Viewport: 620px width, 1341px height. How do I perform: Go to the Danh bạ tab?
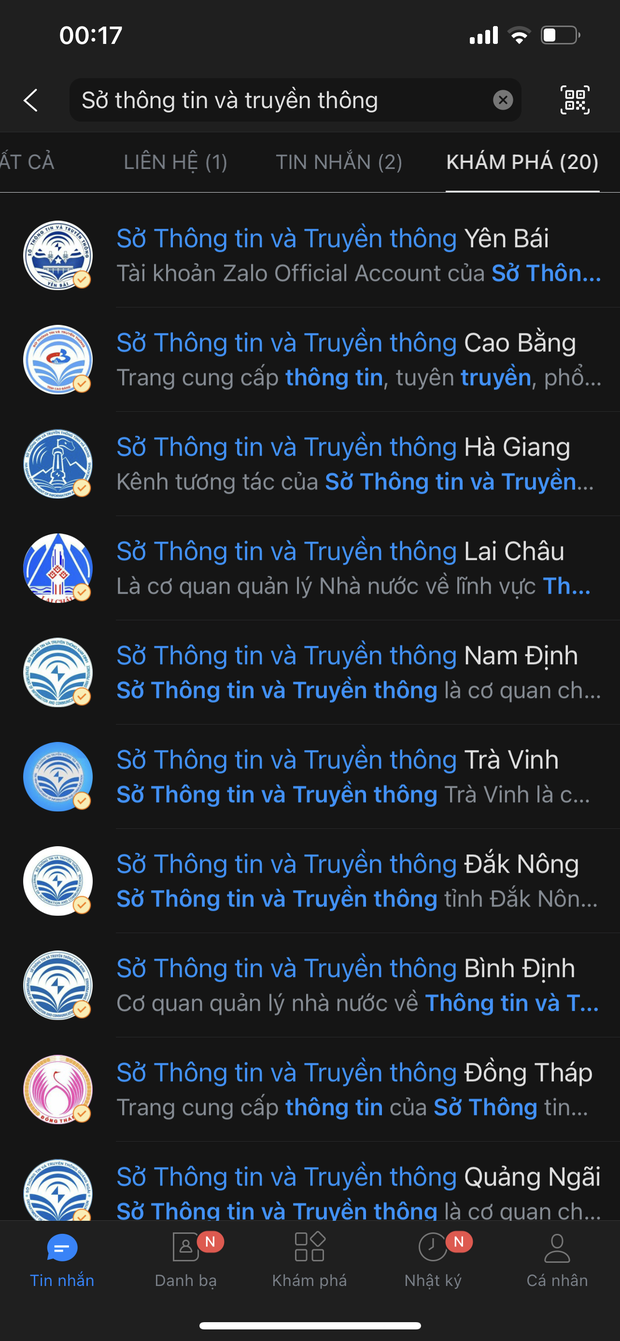coord(186,1260)
